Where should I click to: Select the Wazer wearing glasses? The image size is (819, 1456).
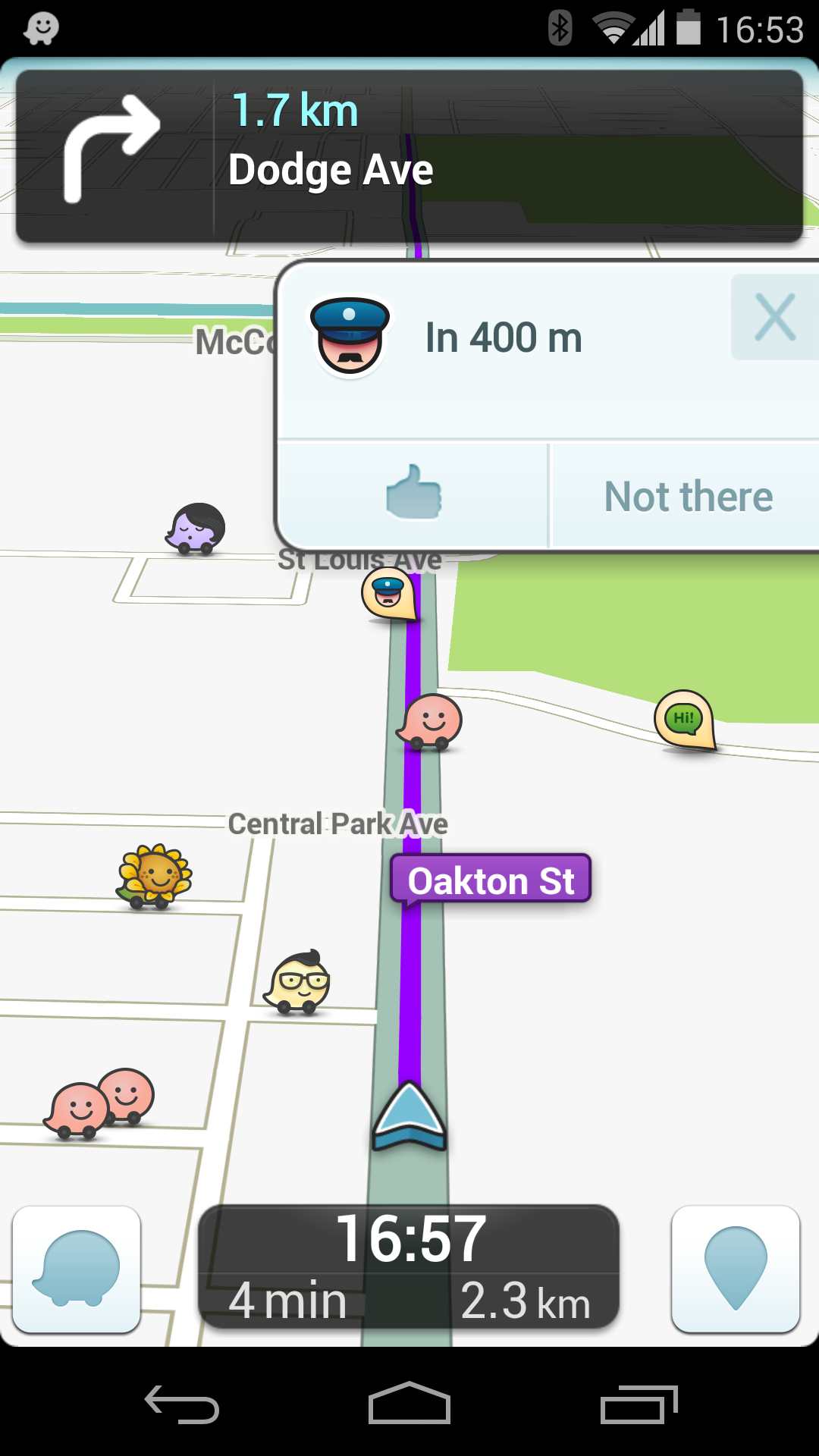pyautogui.click(x=299, y=983)
